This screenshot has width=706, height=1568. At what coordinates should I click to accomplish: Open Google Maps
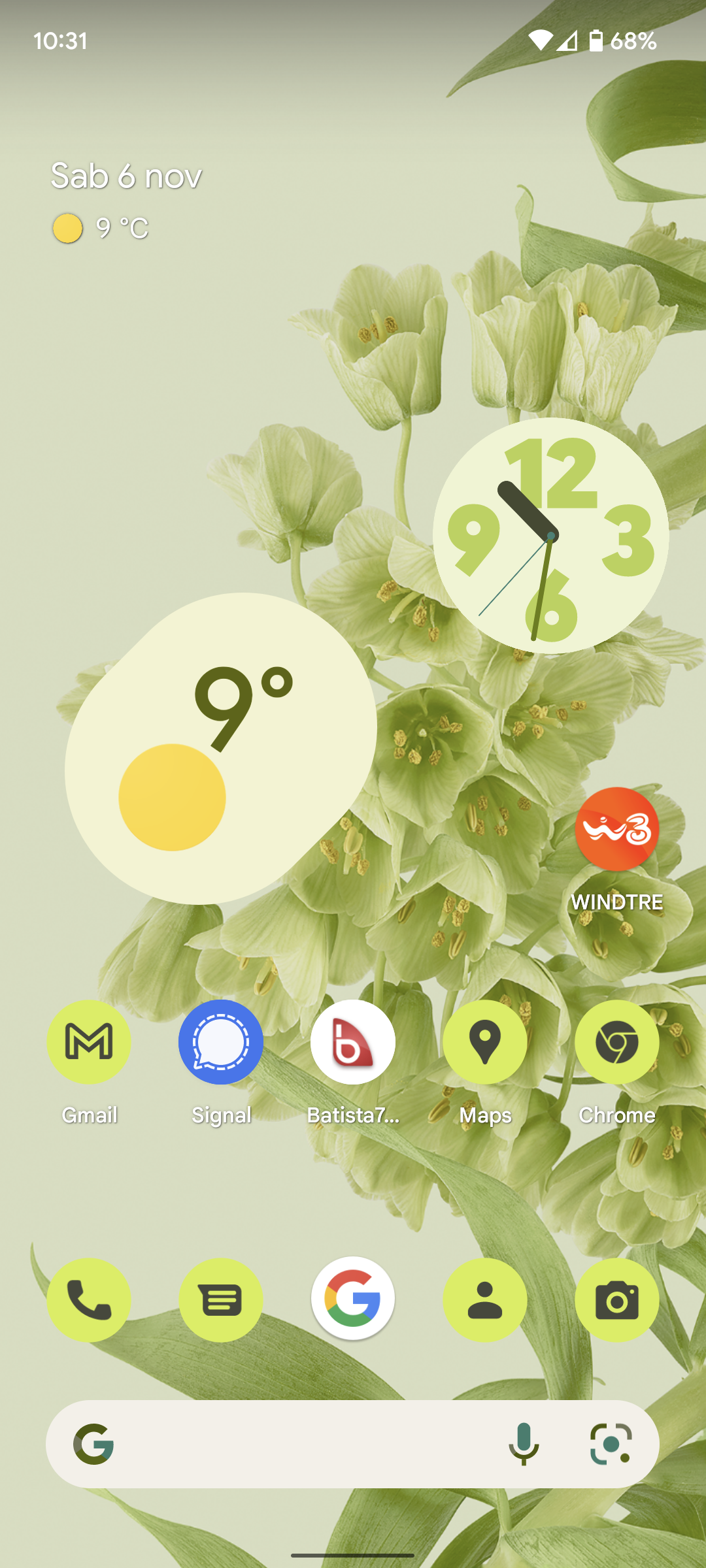click(x=485, y=1042)
